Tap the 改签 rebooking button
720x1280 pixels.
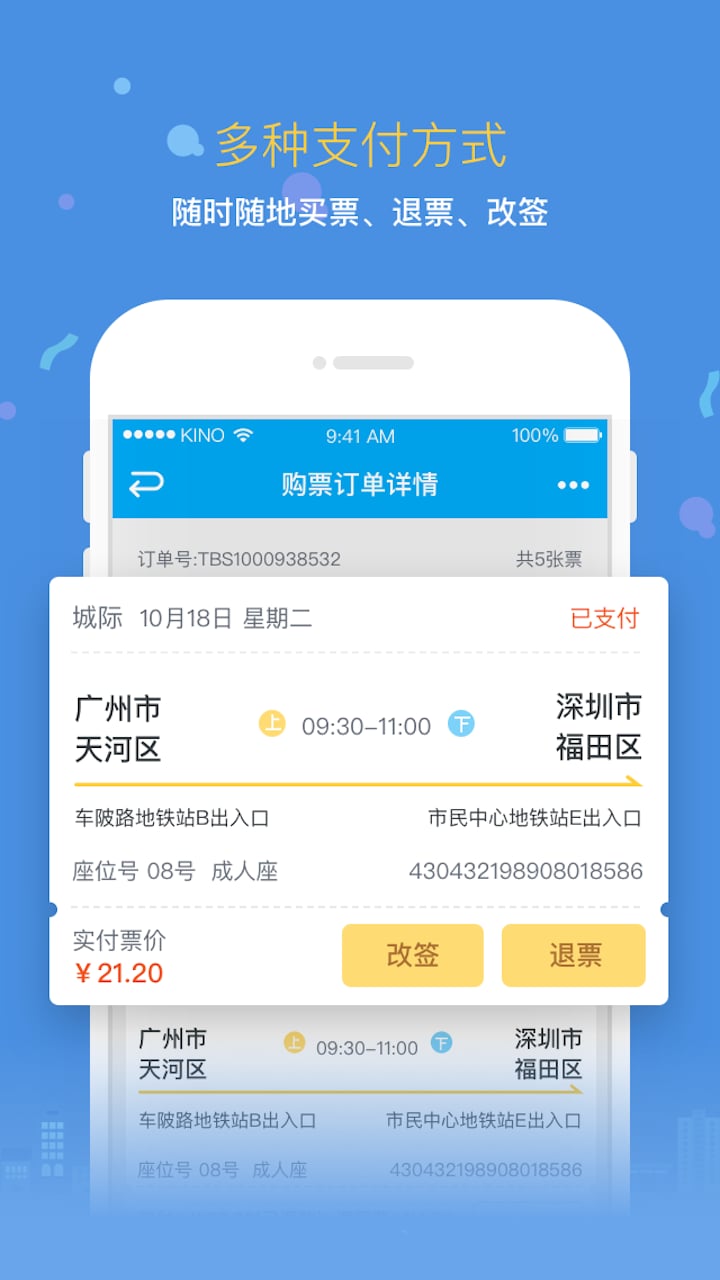(x=412, y=955)
